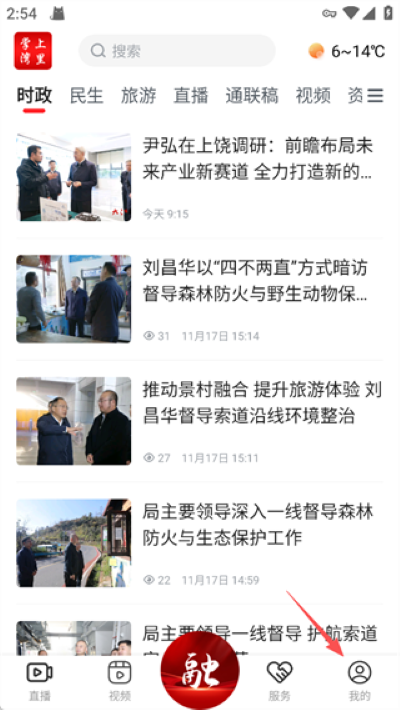Open article 局主要领导深入一线督导森林防火

(x=199, y=543)
